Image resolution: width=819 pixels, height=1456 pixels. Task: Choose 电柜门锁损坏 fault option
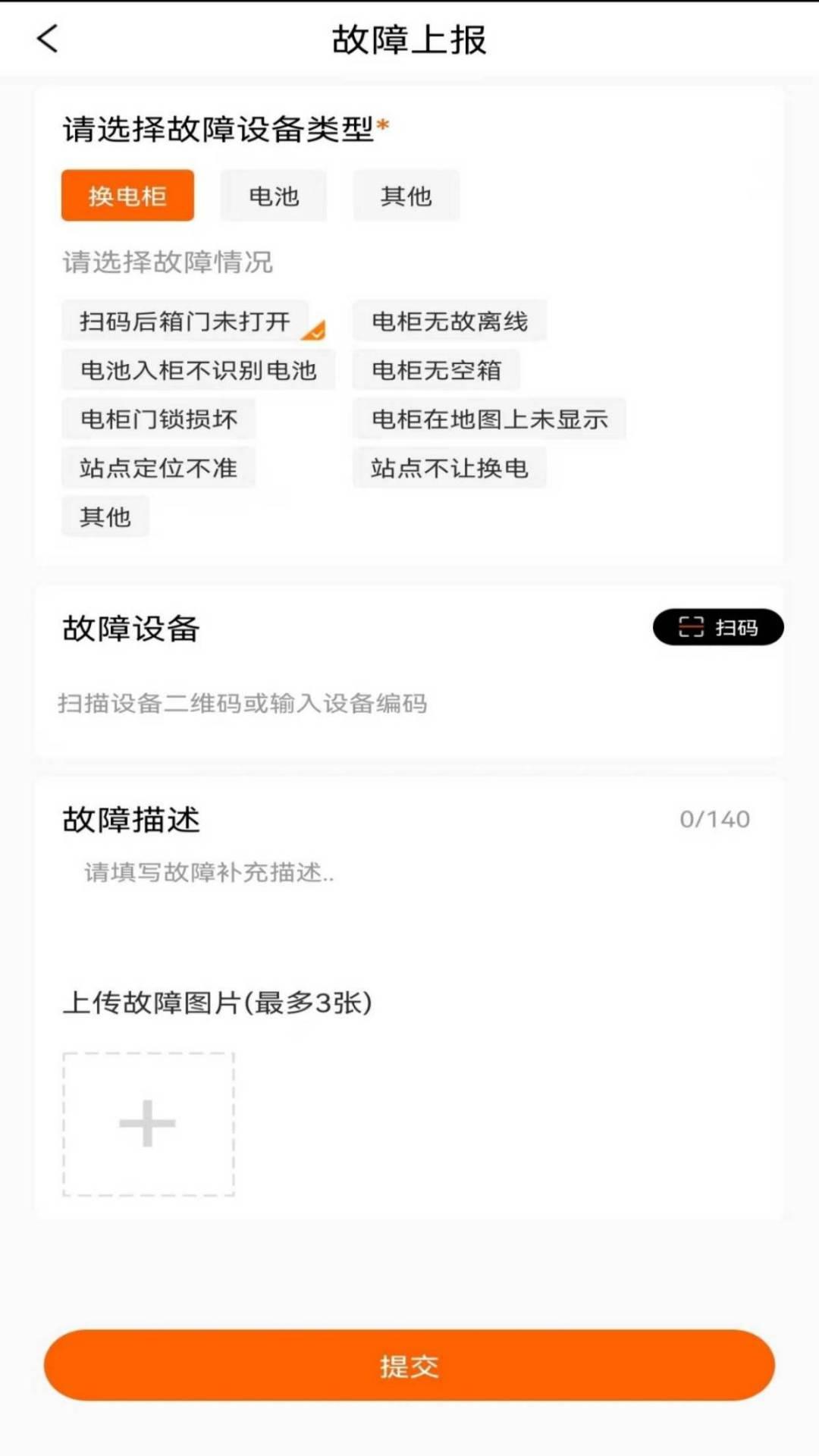pos(158,419)
